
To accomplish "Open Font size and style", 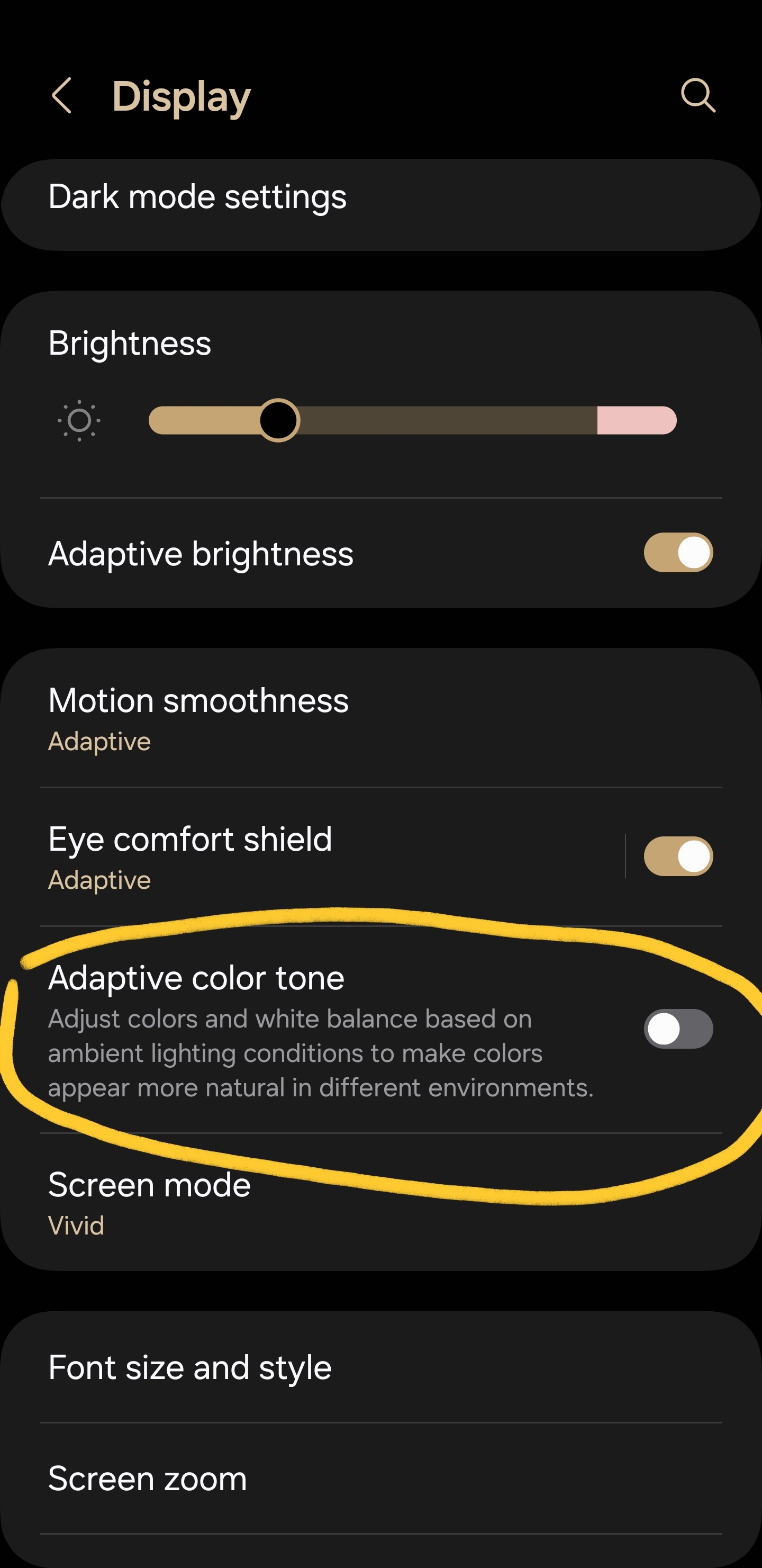I will tap(381, 1367).
